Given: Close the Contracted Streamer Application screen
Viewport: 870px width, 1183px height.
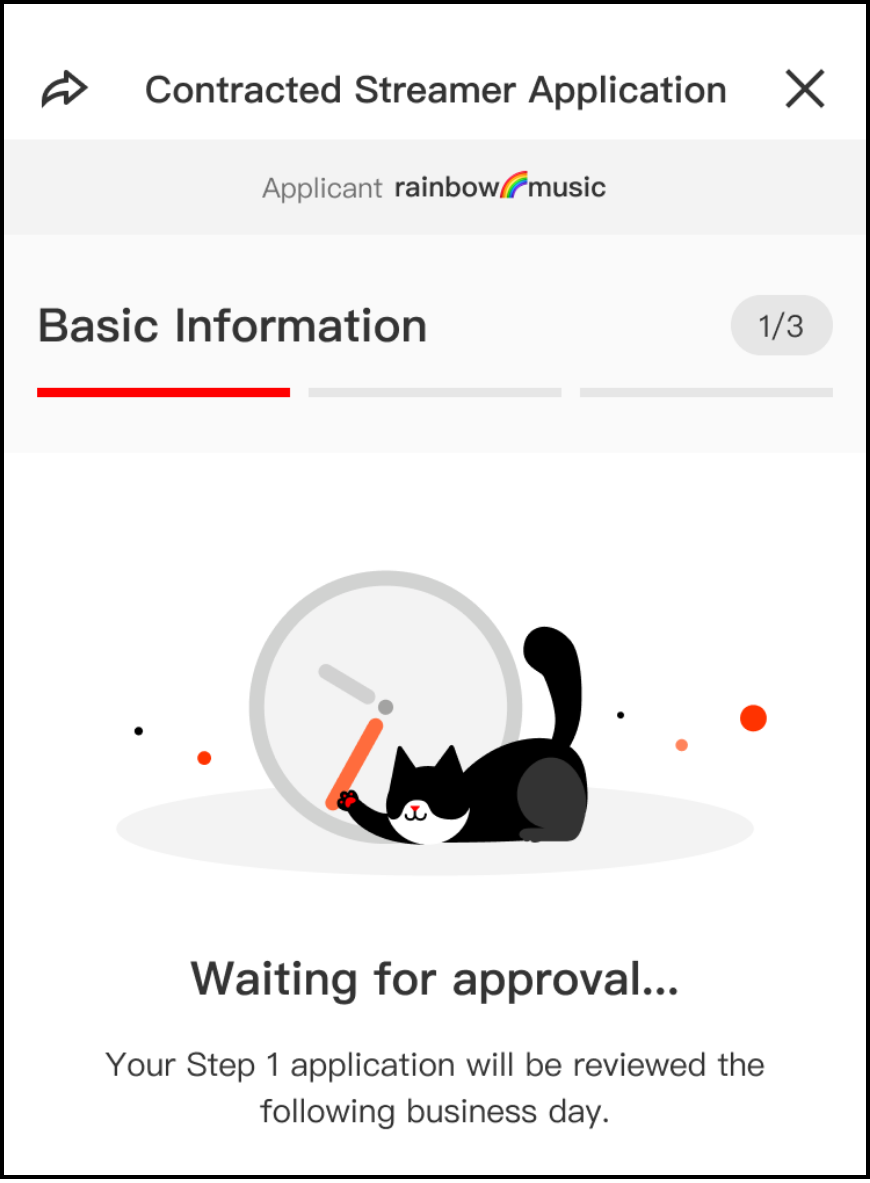Looking at the screenshot, I should (x=804, y=90).
